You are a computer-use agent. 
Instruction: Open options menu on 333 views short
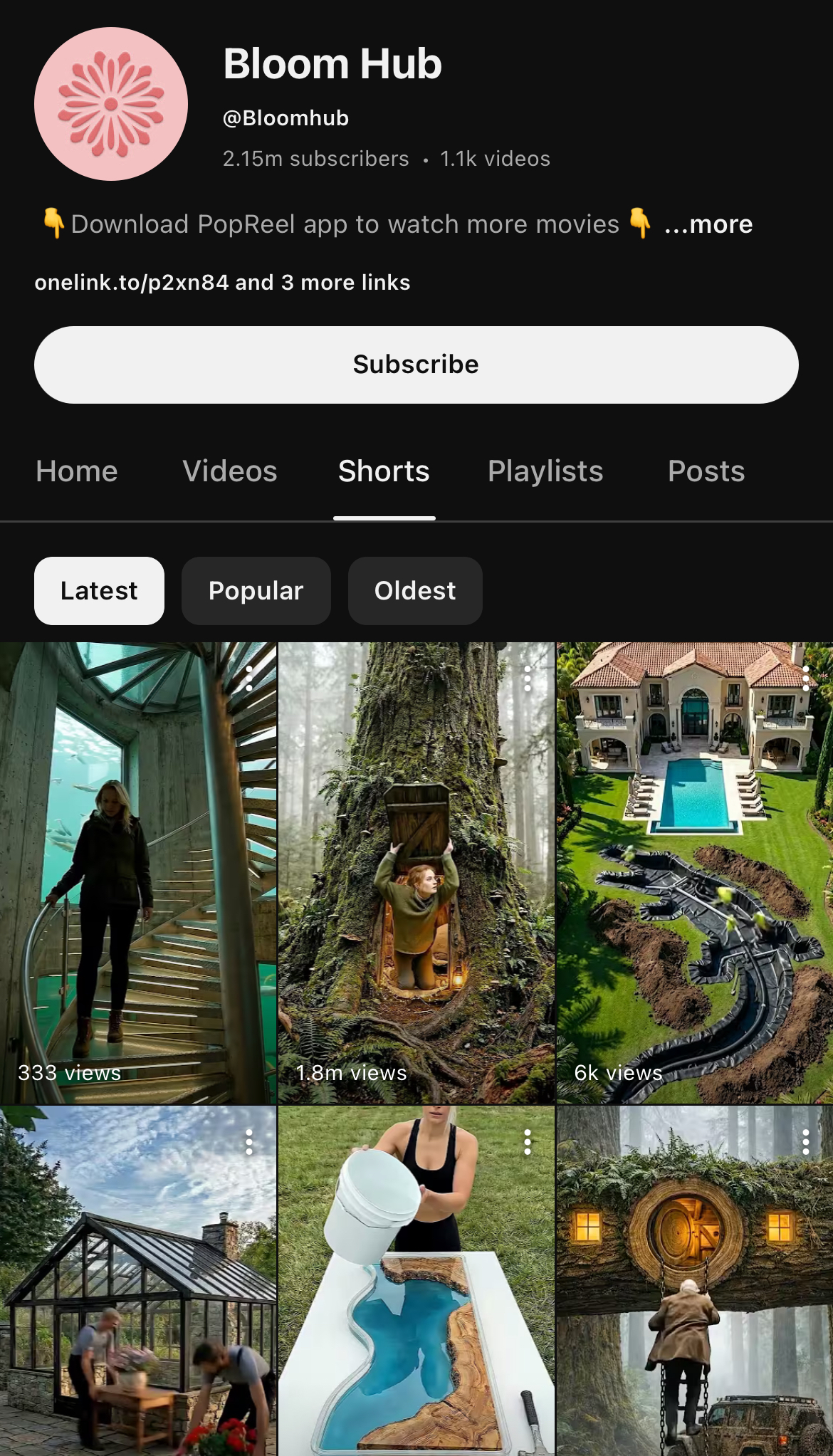pyautogui.click(x=249, y=679)
